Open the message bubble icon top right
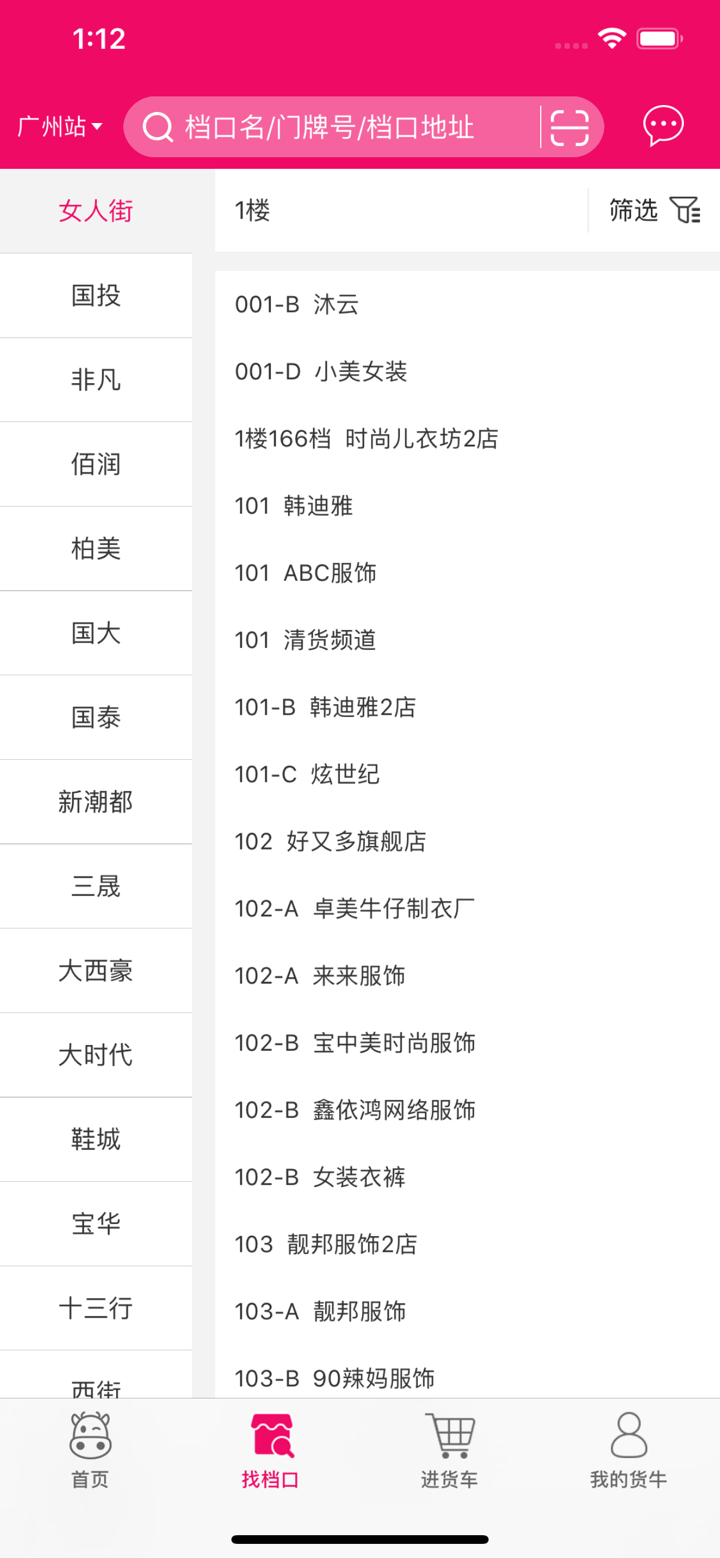This screenshot has height=1558, width=720. (x=663, y=125)
